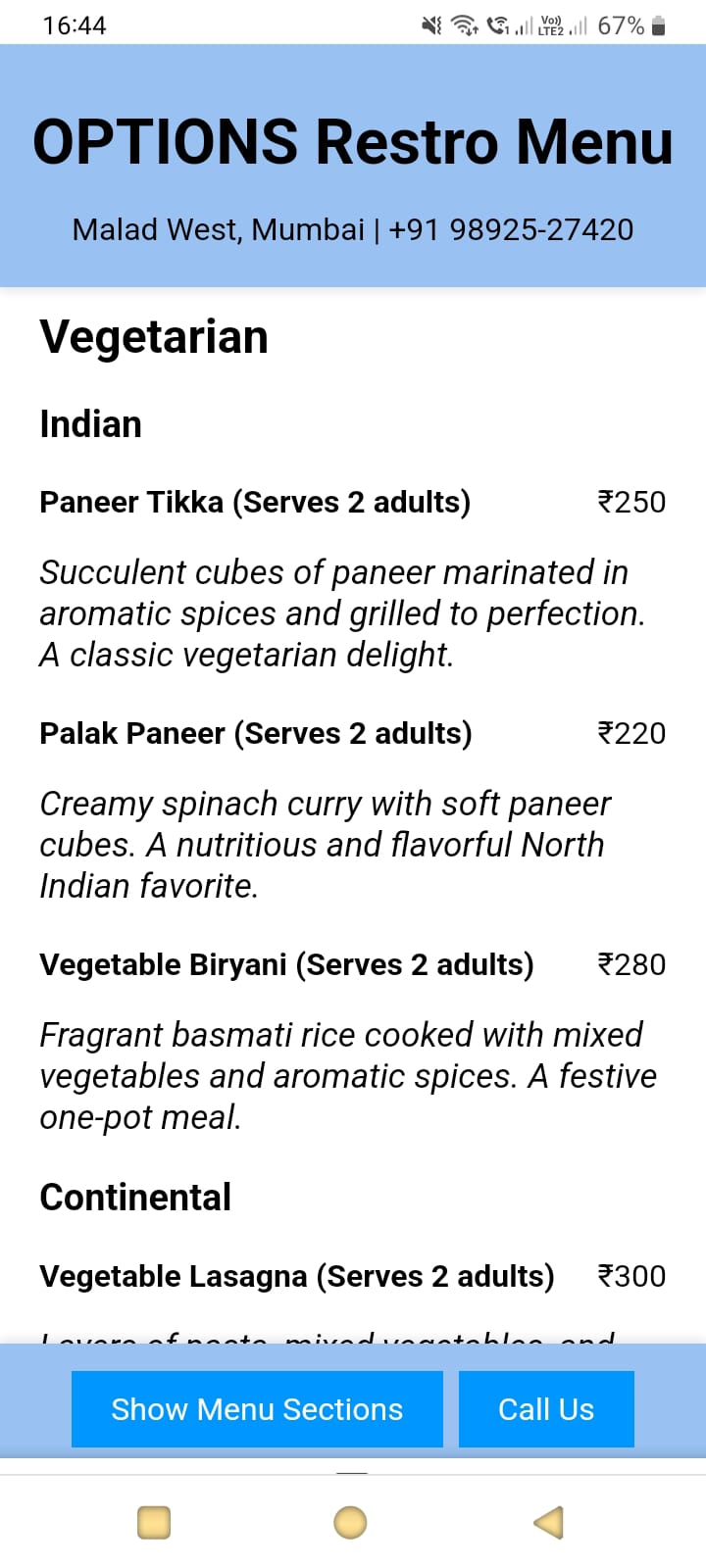Return to the system home screen

coord(350,1523)
